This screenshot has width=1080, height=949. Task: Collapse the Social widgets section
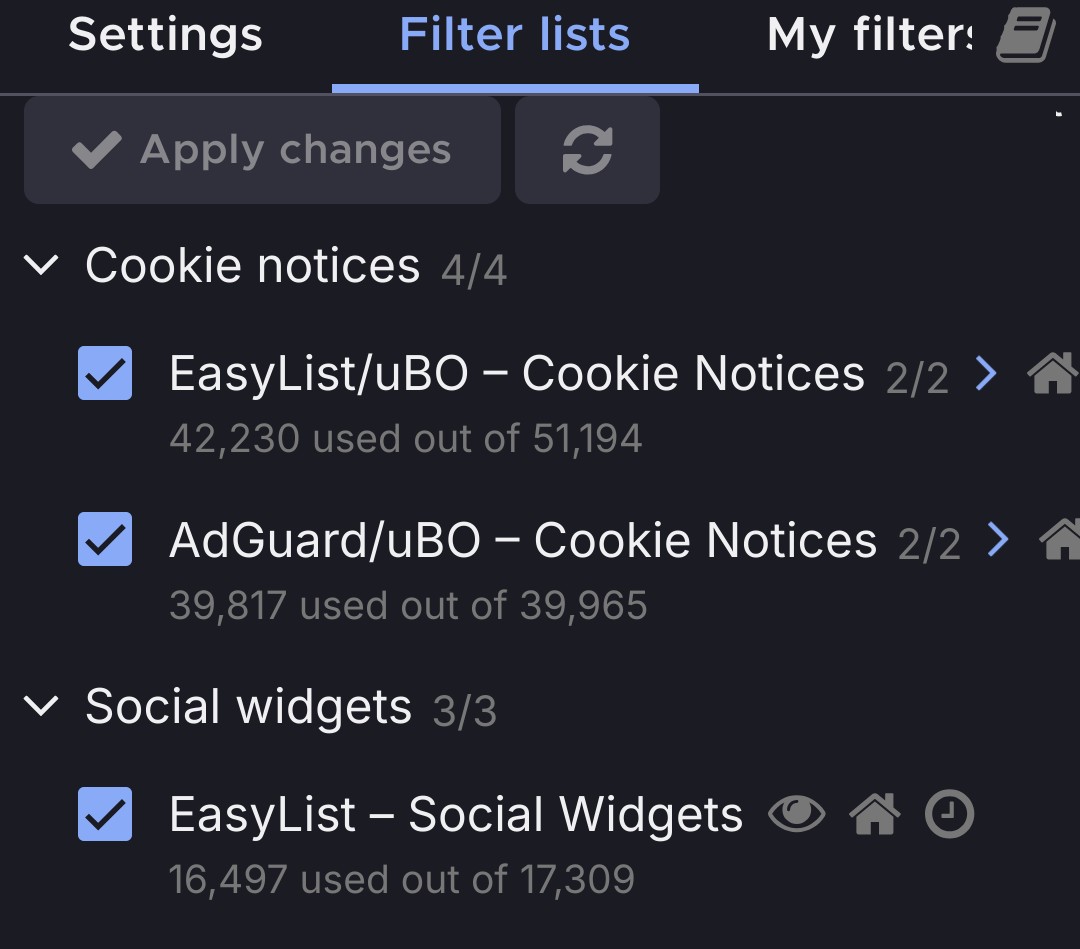tap(41, 707)
